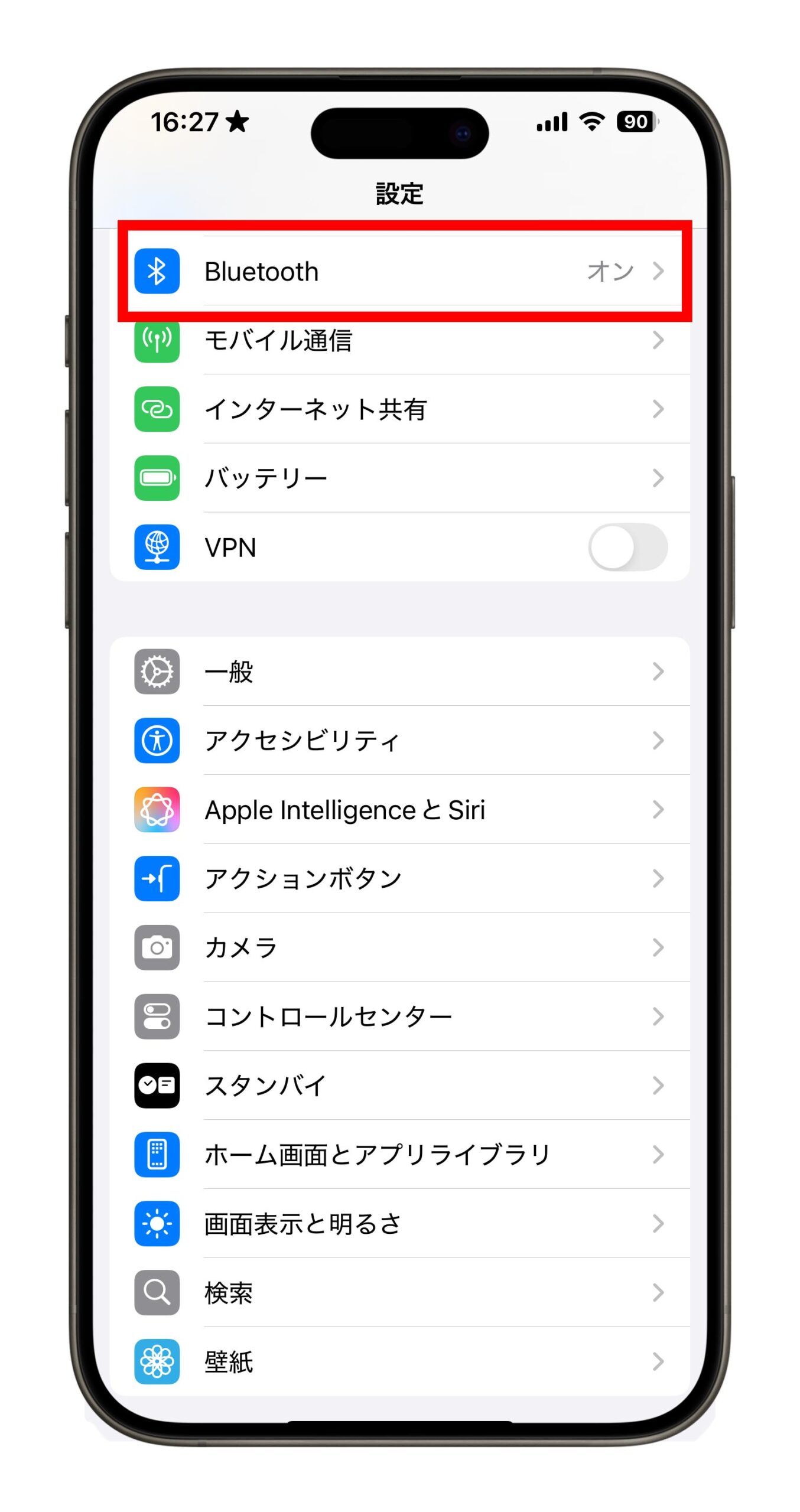Open バッテリー settings

399,478
